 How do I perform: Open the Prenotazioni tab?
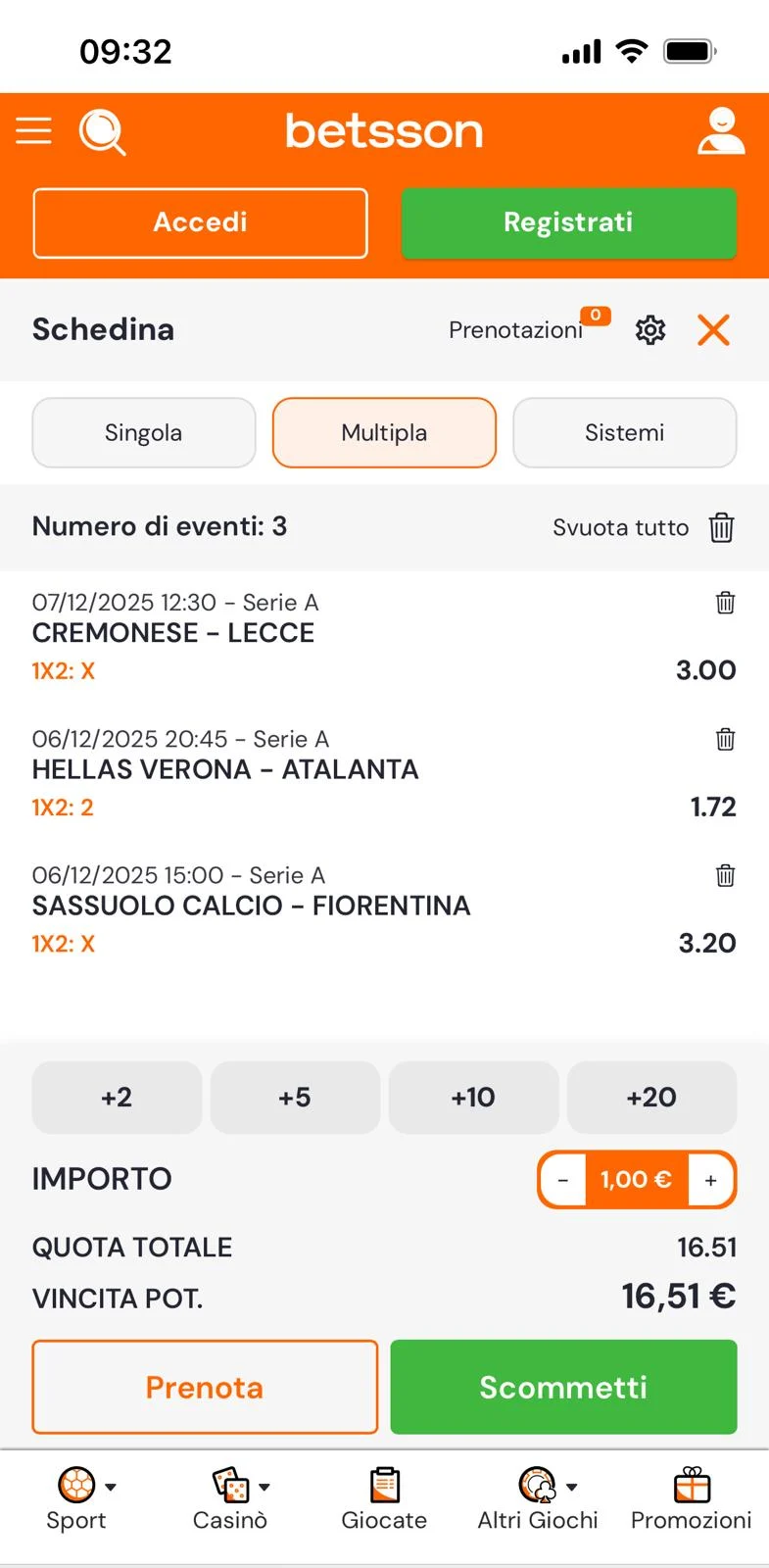click(x=516, y=330)
